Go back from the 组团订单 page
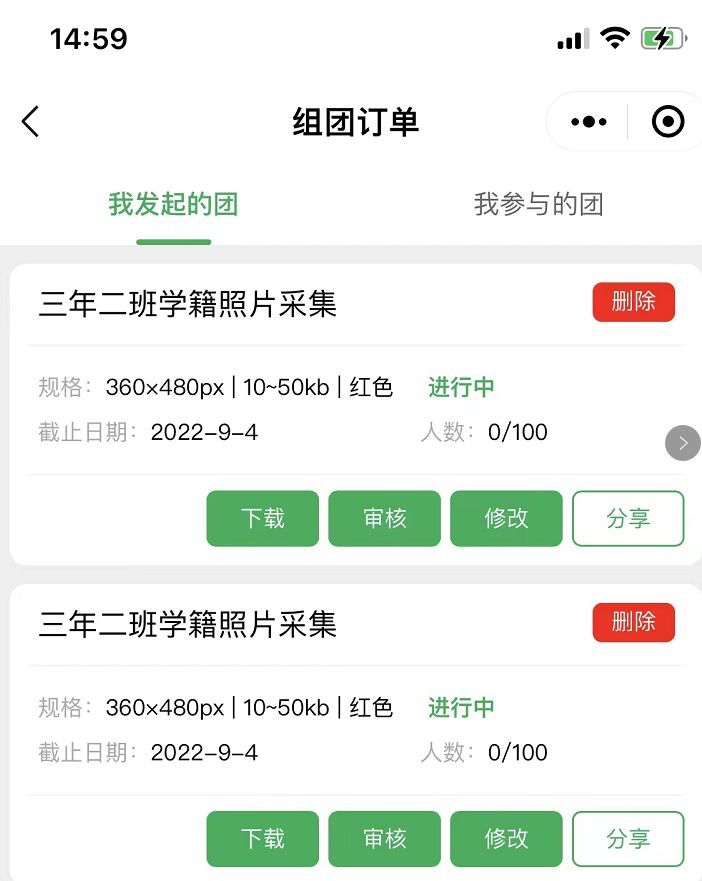This screenshot has height=881, width=702. coord(31,122)
